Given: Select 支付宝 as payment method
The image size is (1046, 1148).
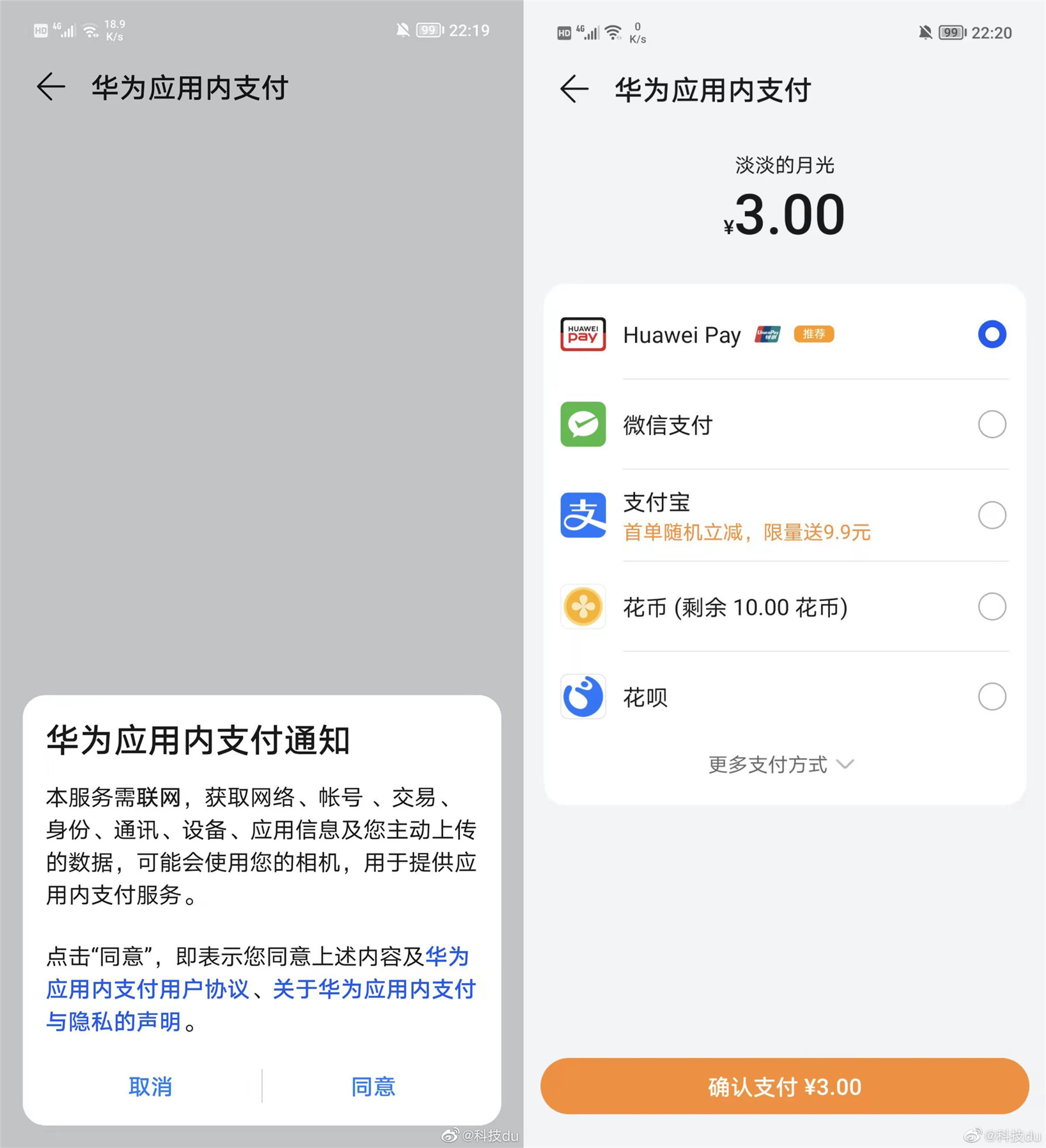Looking at the screenshot, I should tap(992, 515).
